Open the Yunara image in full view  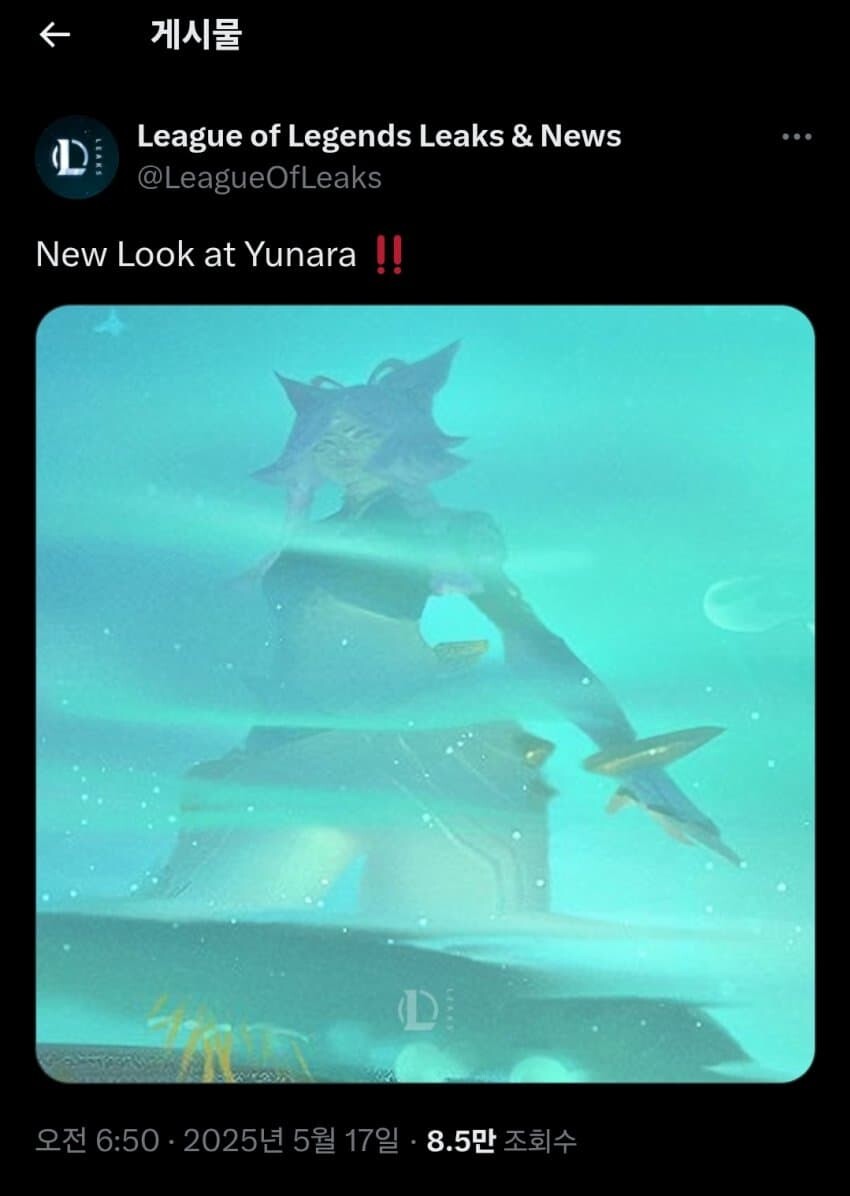point(425,693)
